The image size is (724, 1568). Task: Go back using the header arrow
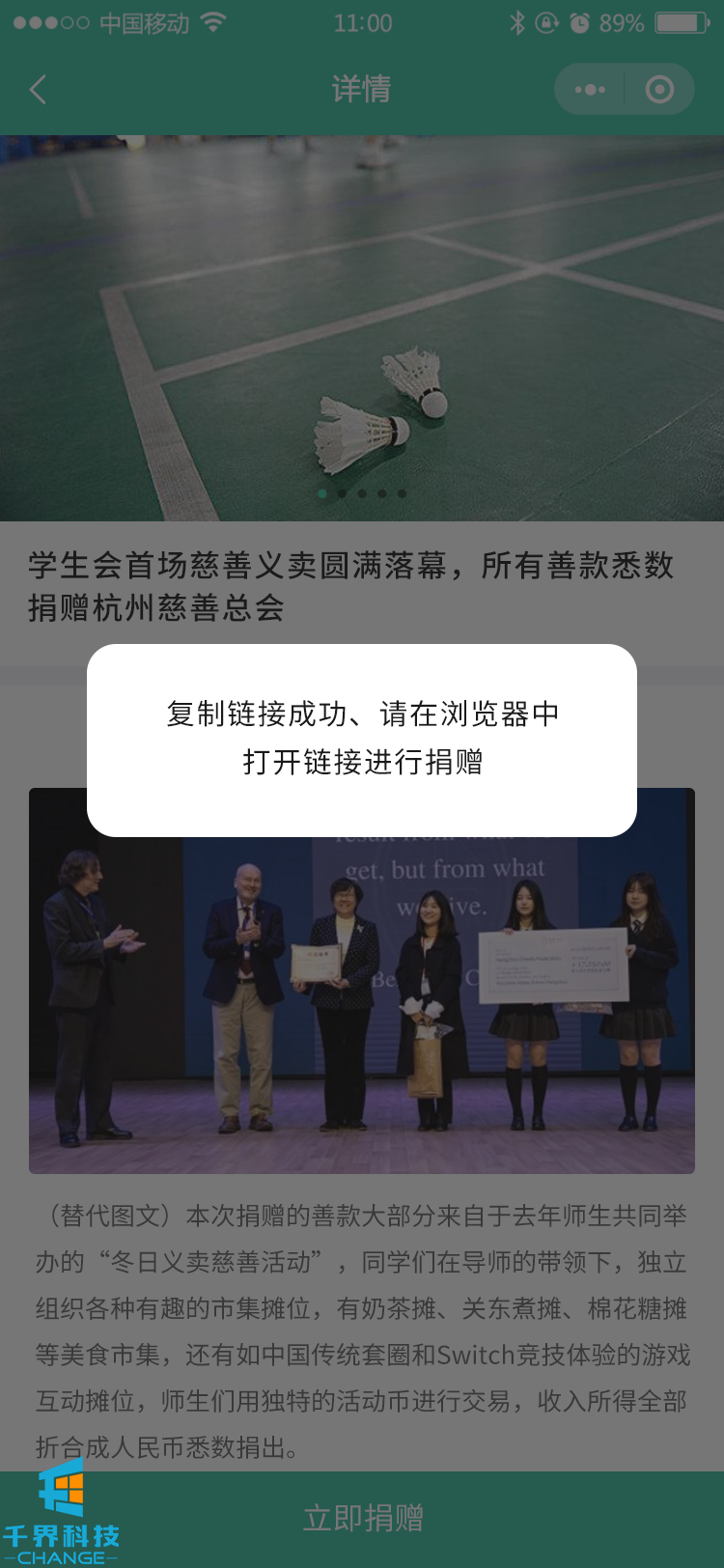pyautogui.click(x=39, y=90)
